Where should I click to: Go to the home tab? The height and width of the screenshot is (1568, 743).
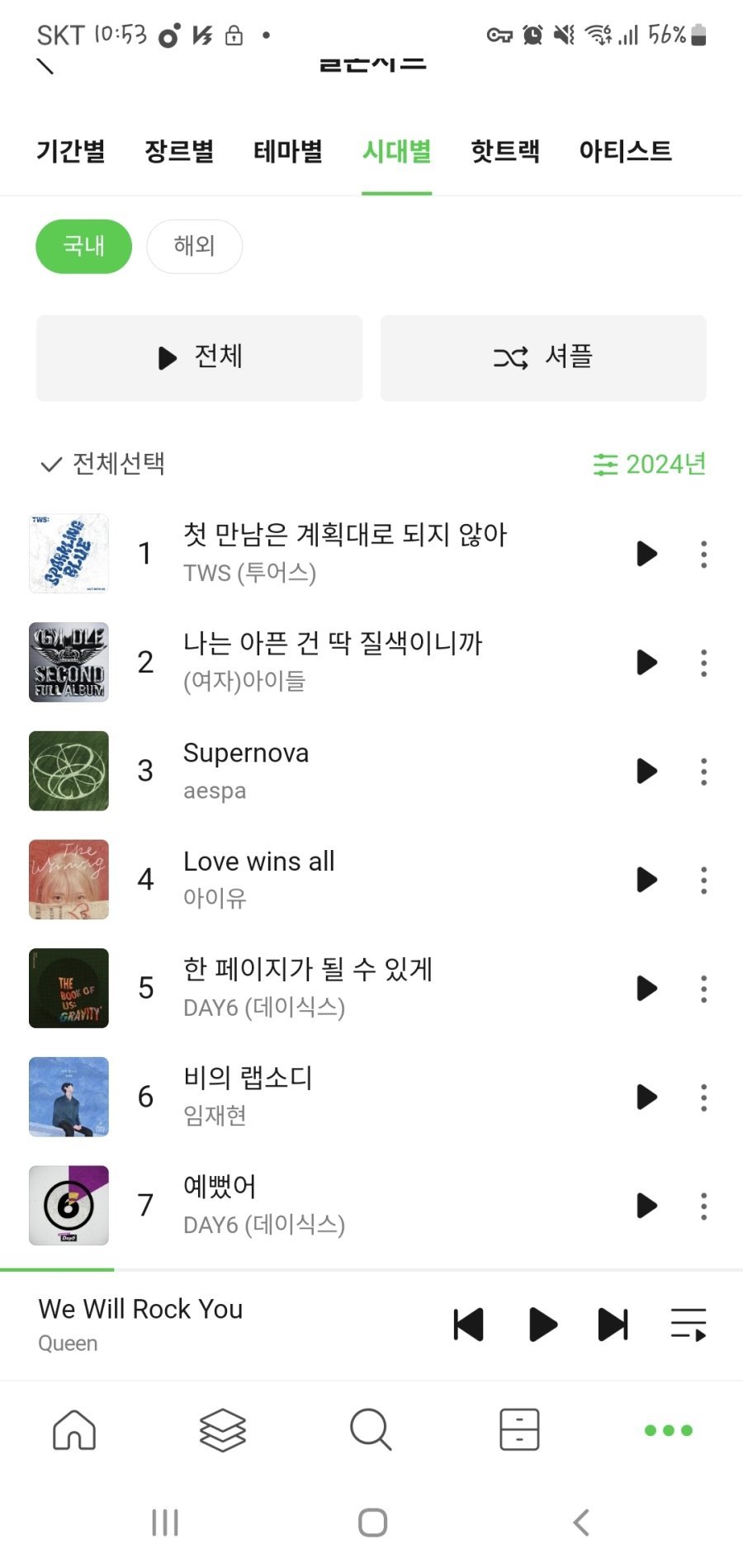coord(74,1429)
